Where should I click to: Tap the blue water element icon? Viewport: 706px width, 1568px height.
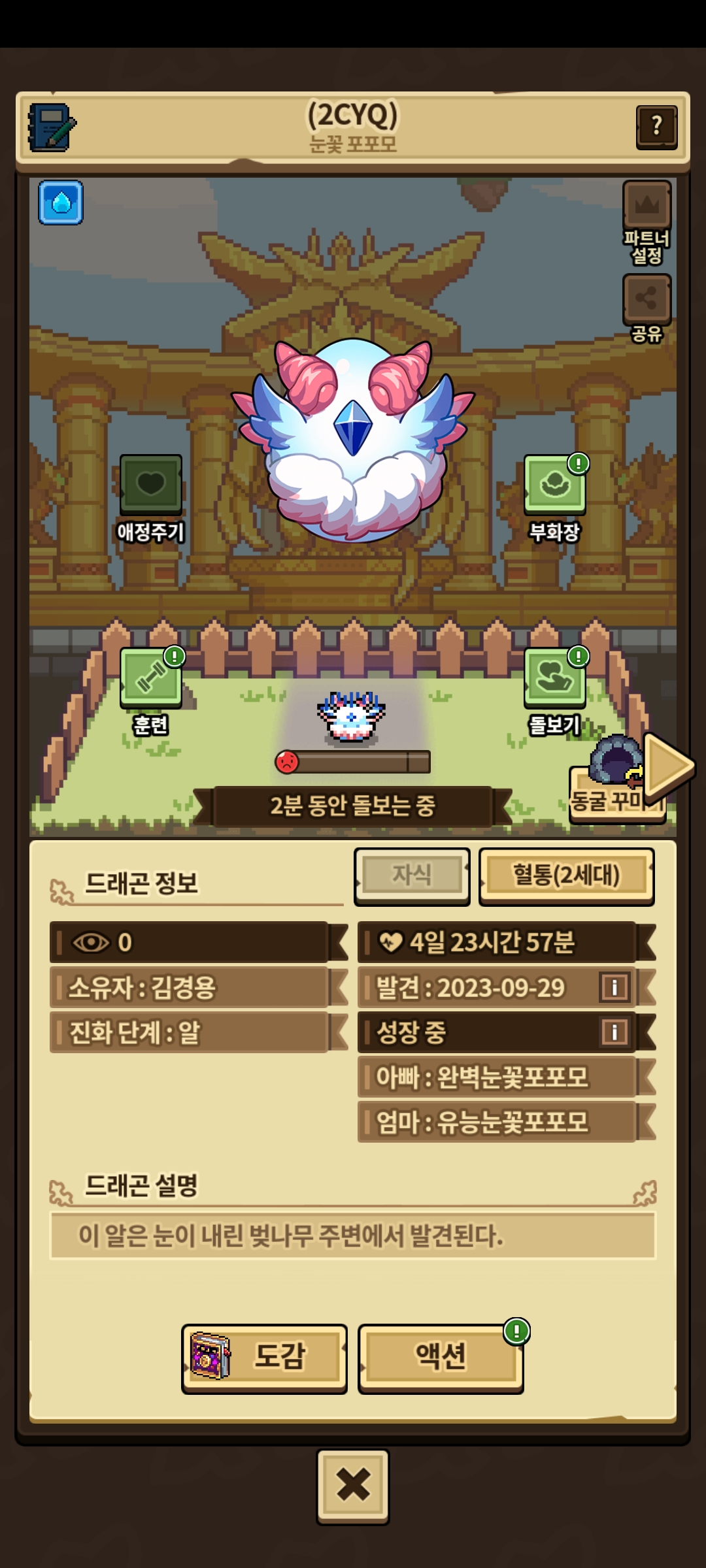tap(61, 203)
